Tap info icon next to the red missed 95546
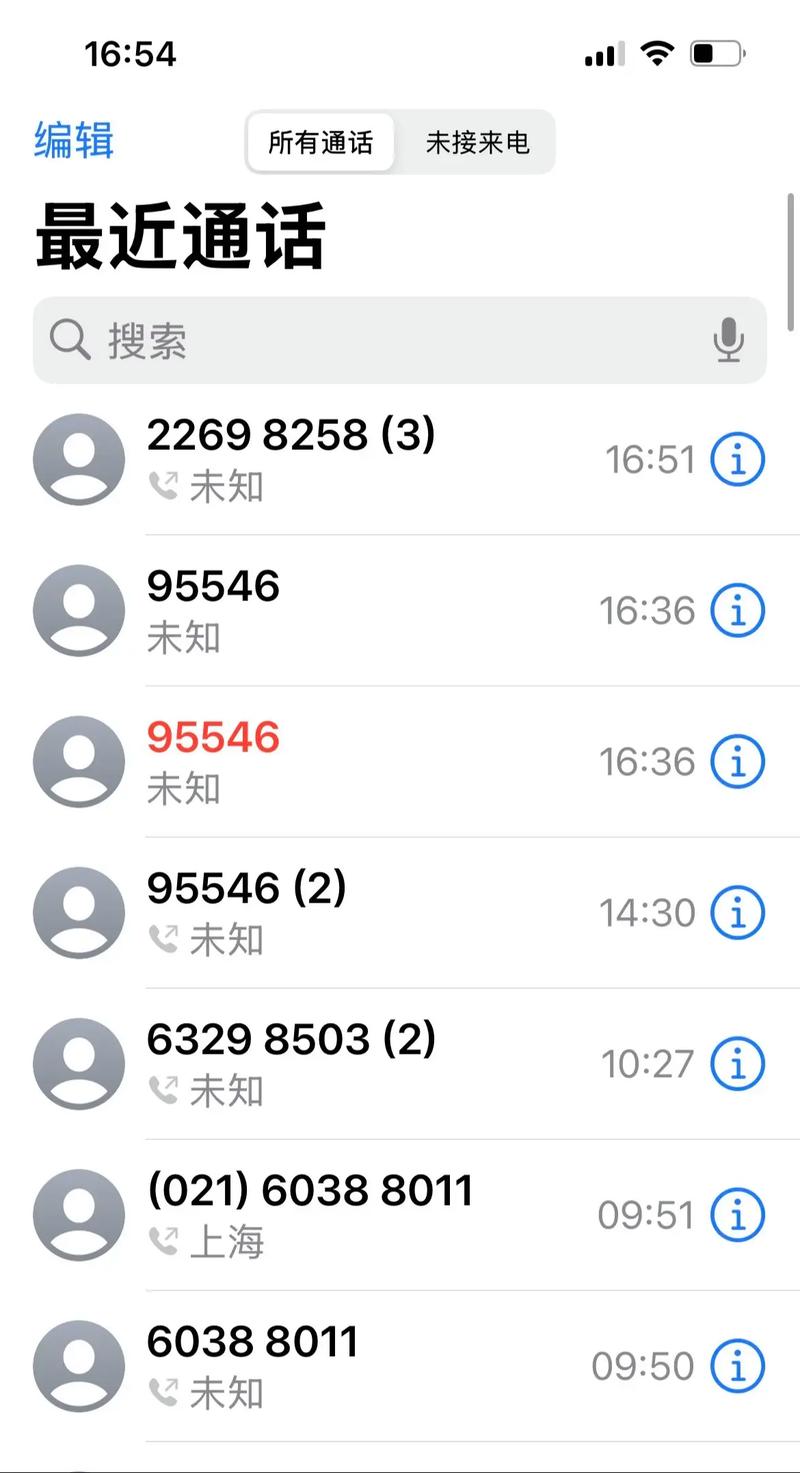 coord(736,761)
